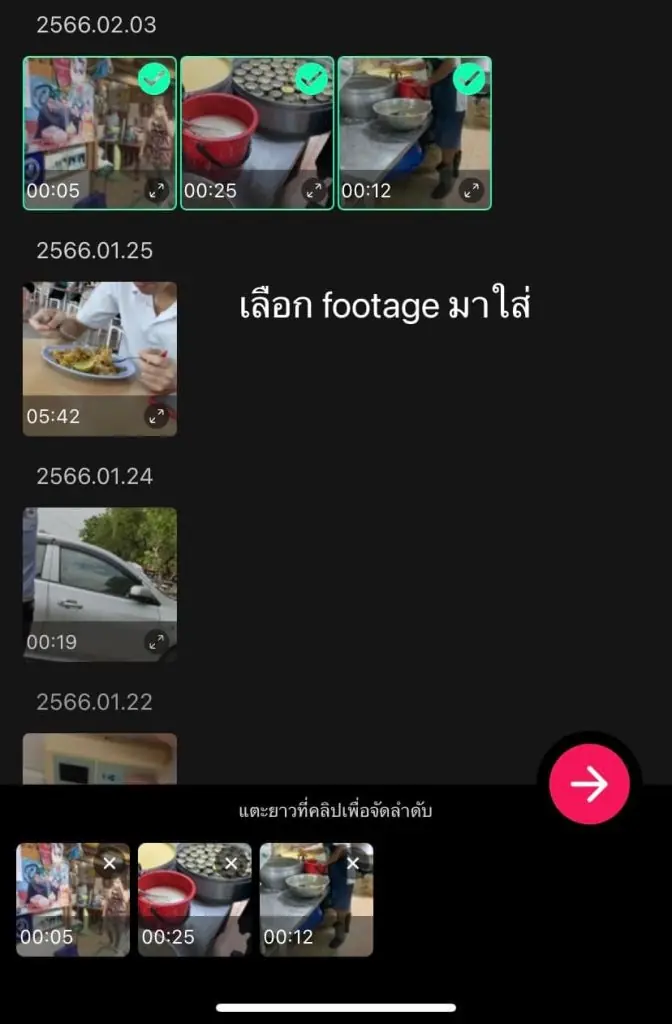Expand preview of the 05:42 video
Image resolution: width=672 pixels, height=1024 pixels.
point(156,417)
